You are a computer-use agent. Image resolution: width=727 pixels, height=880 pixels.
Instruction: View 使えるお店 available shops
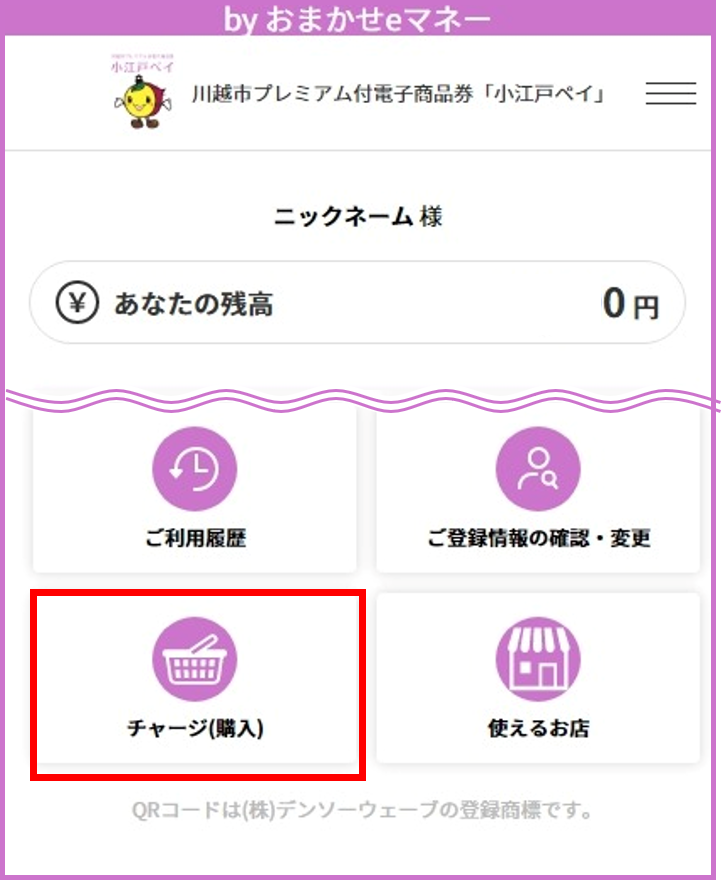point(538,680)
